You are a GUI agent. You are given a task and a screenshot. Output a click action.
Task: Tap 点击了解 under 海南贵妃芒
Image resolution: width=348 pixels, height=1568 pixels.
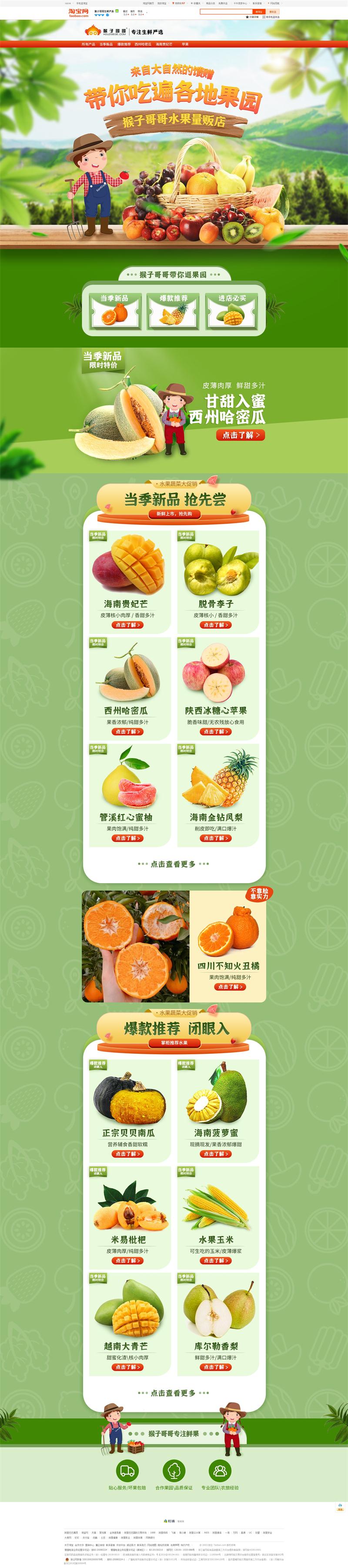point(127,625)
